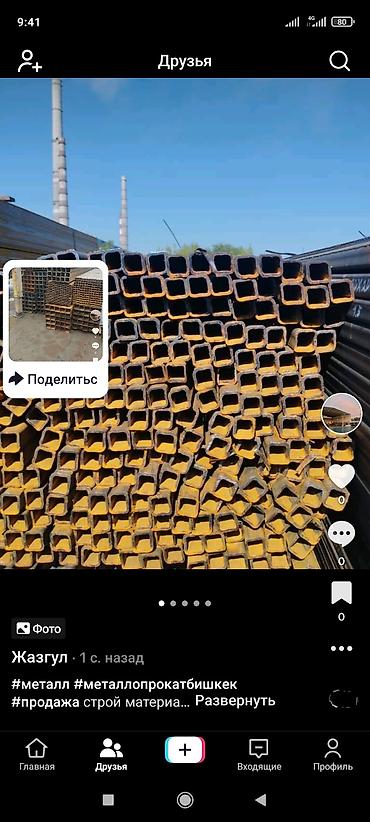
Task: Go to the Входящие inbox tab
Action: click(259, 755)
